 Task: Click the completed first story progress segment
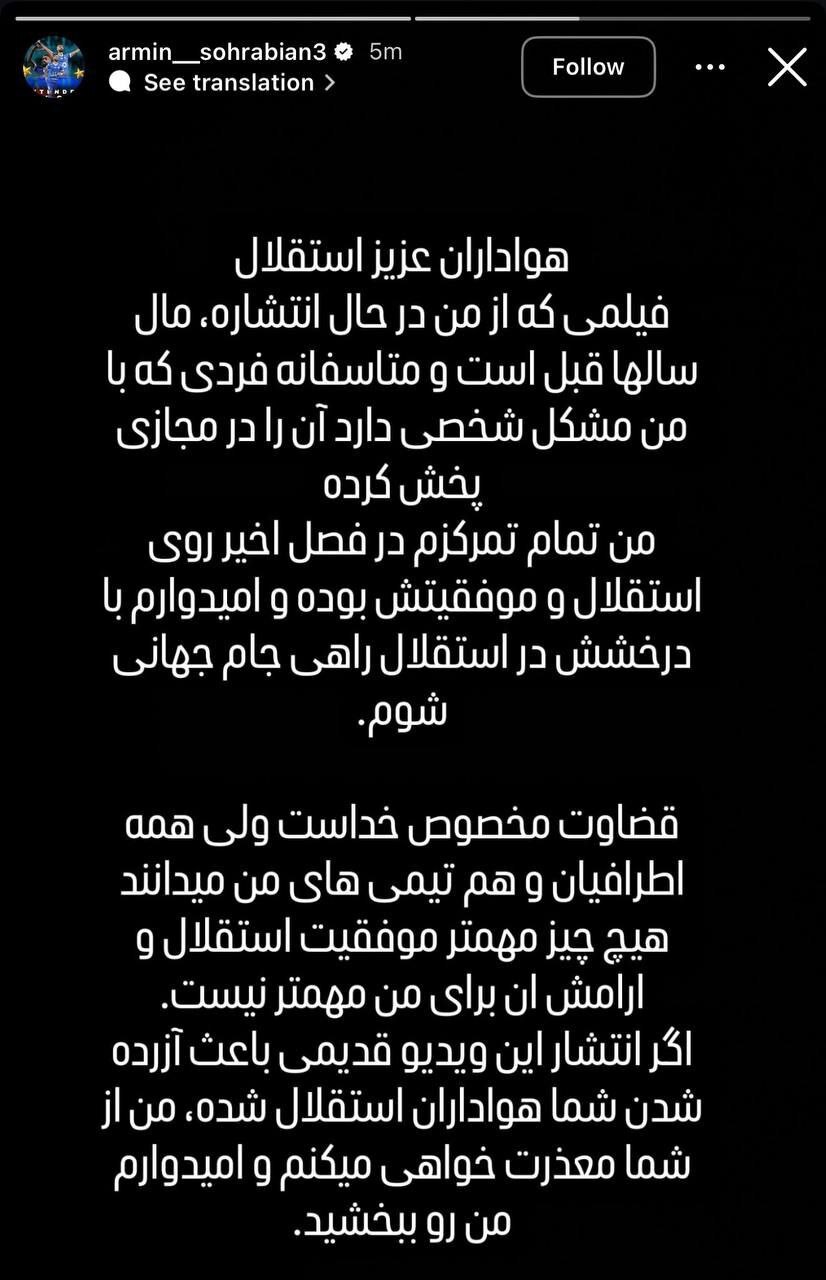click(x=210, y=15)
